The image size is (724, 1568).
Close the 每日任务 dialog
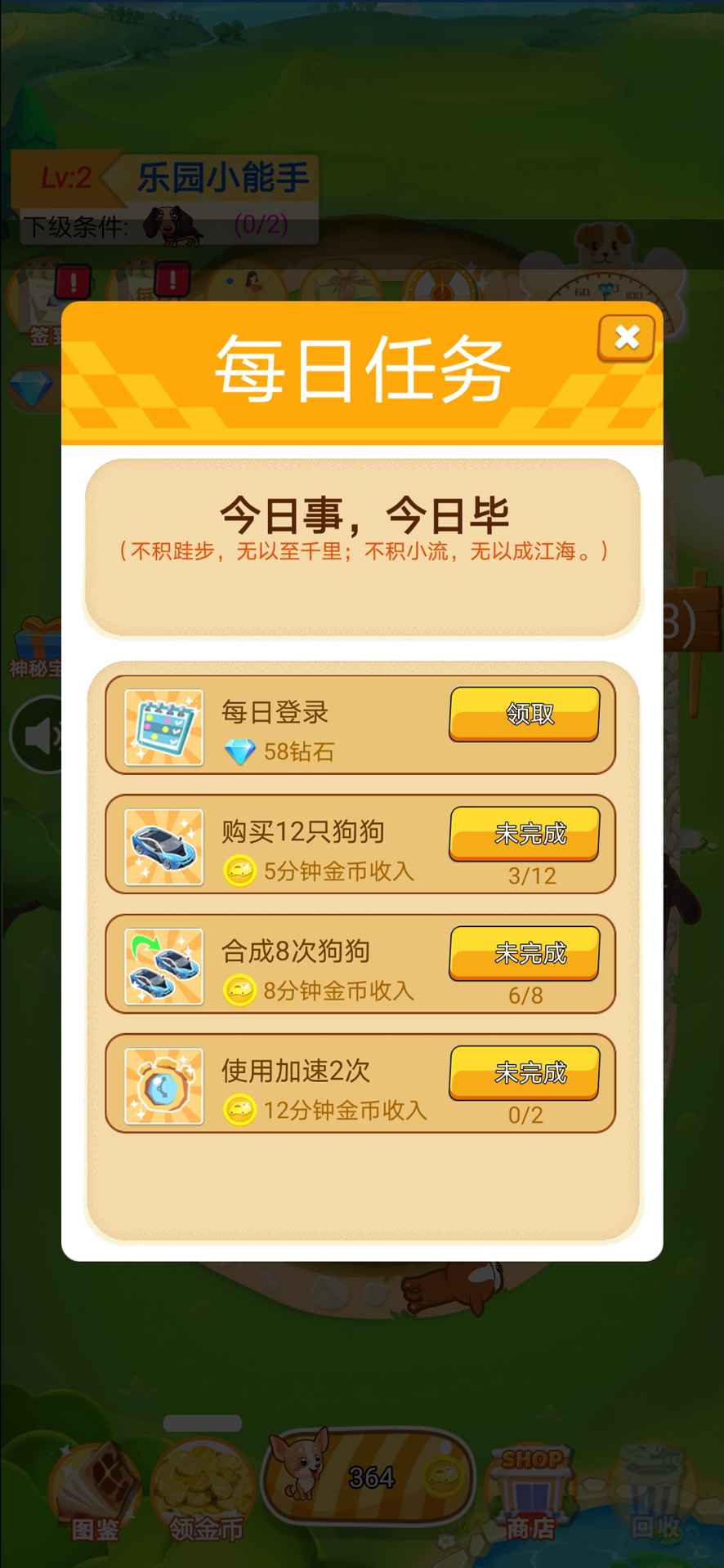click(x=626, y=337)
